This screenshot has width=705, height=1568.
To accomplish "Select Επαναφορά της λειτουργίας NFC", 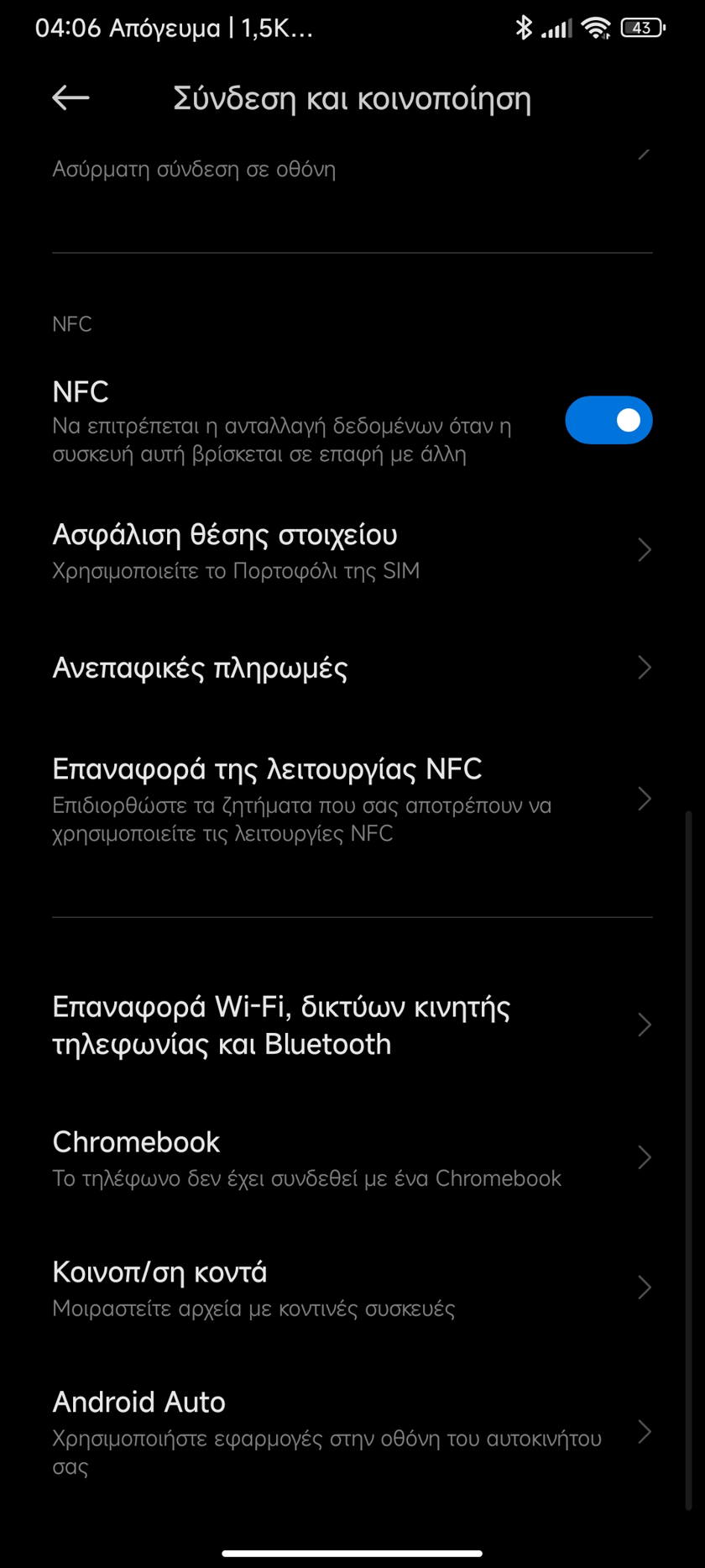I will coord(352,800).
